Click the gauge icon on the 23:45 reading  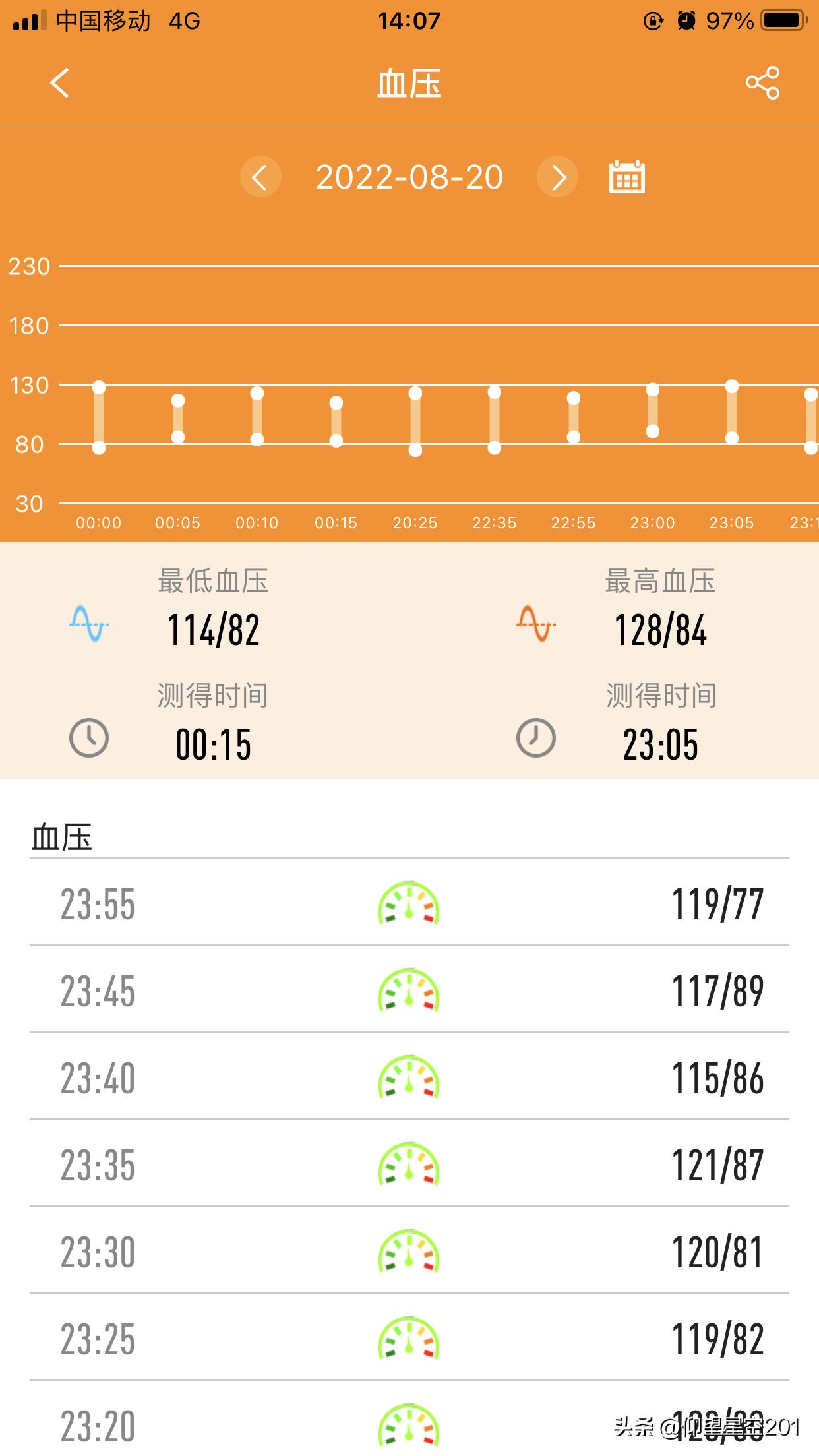(408, 991)
